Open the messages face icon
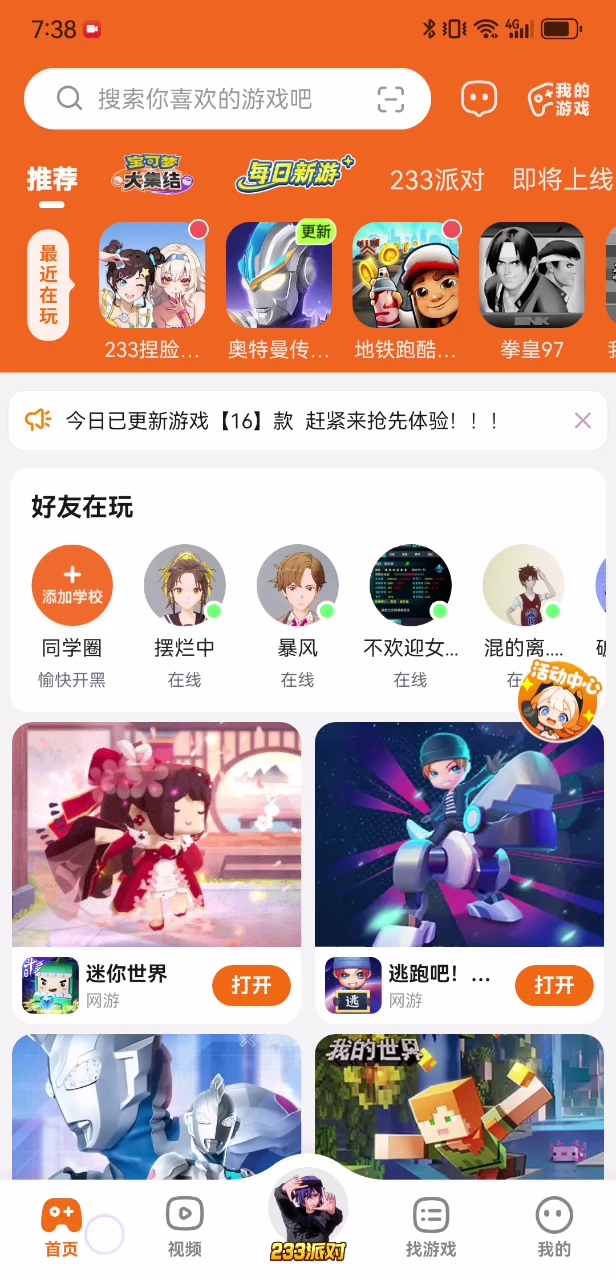The height and width of the screenshot is (1280, 616). point(479,99)
